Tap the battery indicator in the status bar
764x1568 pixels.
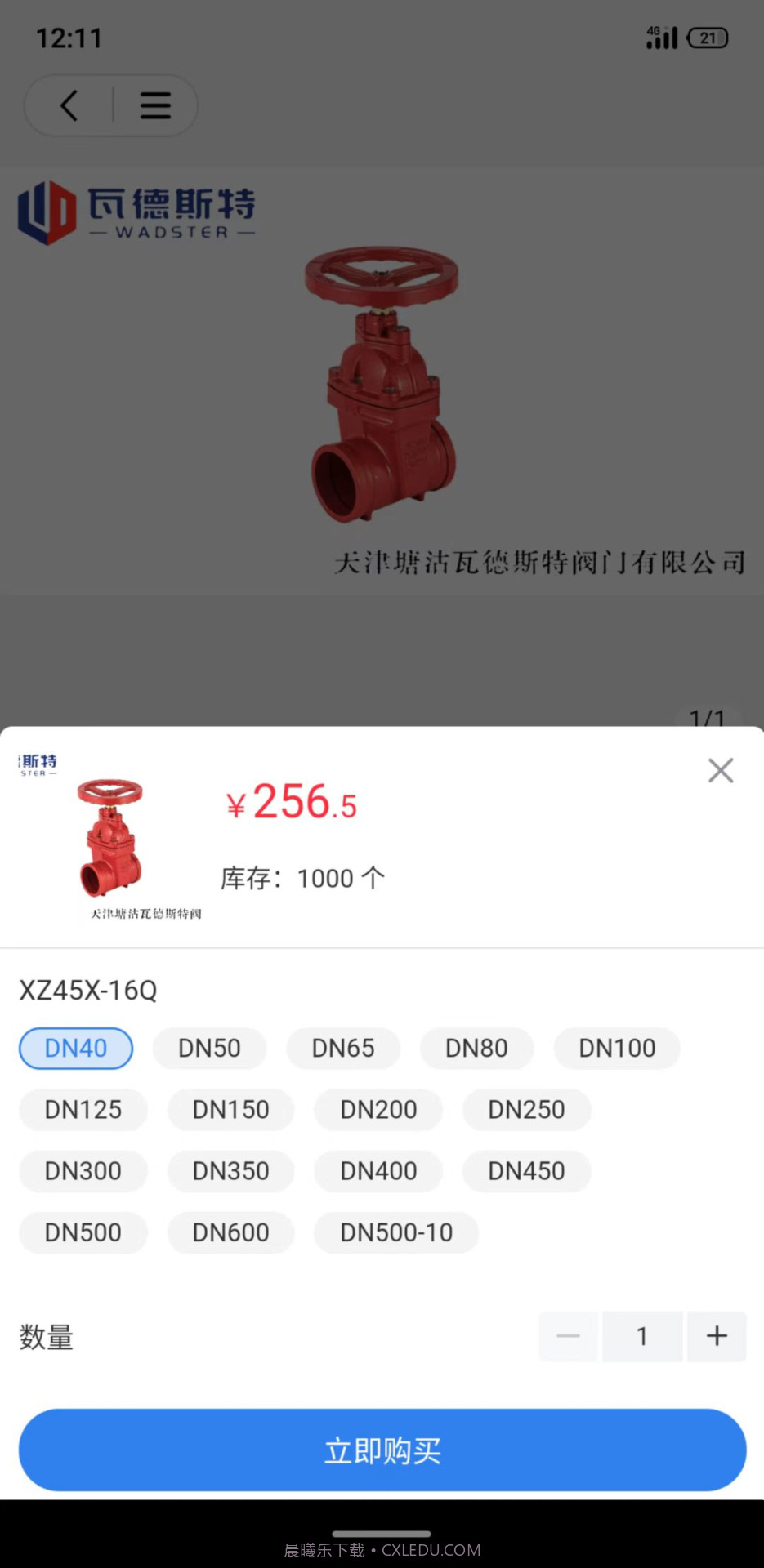[708, 38]
